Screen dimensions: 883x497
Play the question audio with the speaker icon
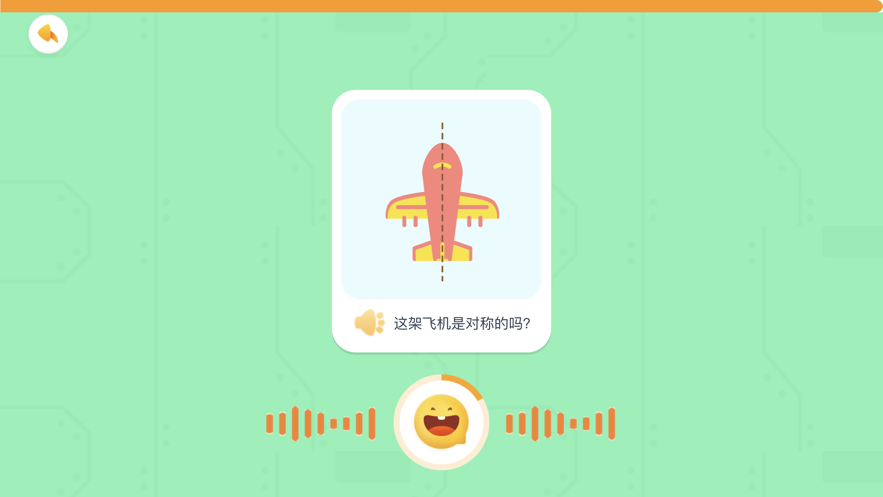point(369,323)
